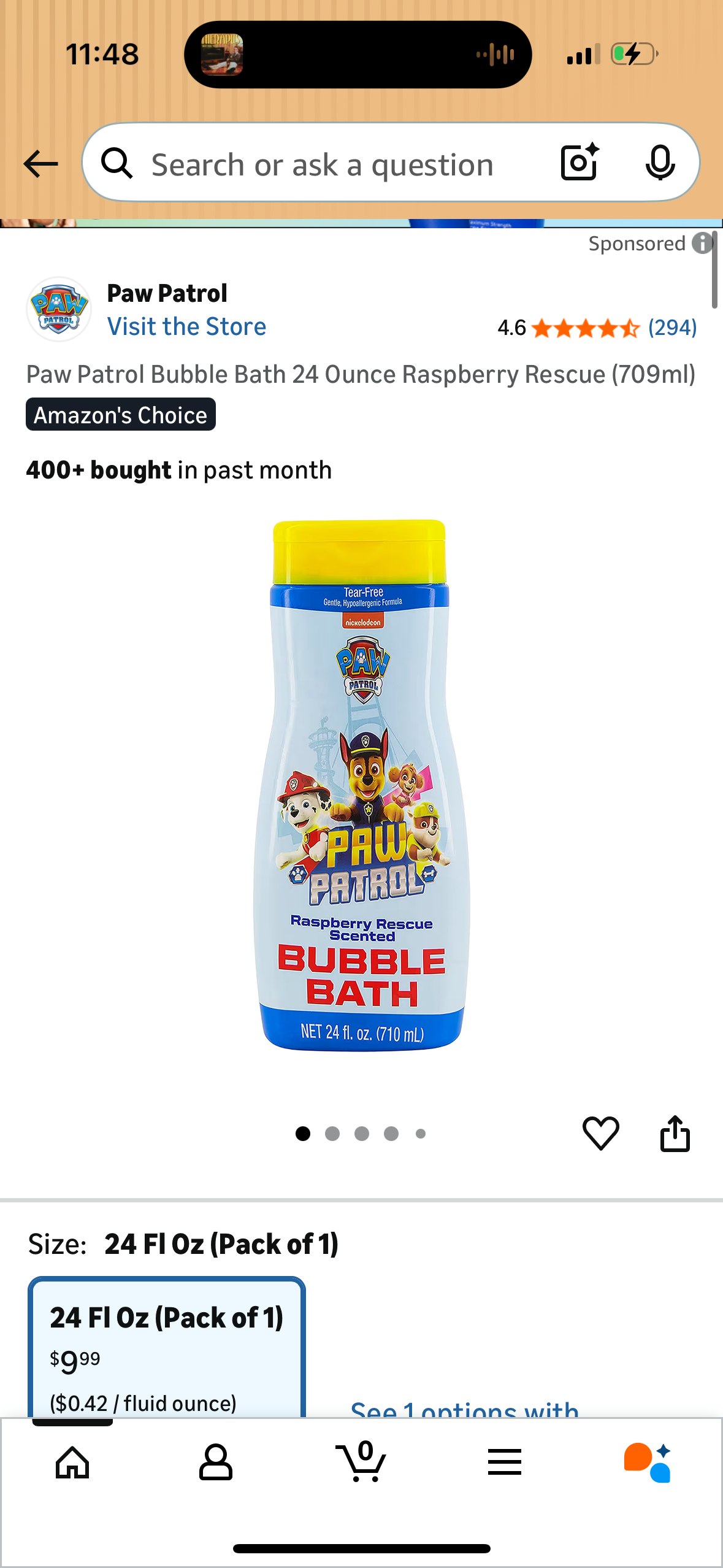Screen dimensions: 723x1568
Task: Open the Rufus AI assistant
Action: (648, 1462)
